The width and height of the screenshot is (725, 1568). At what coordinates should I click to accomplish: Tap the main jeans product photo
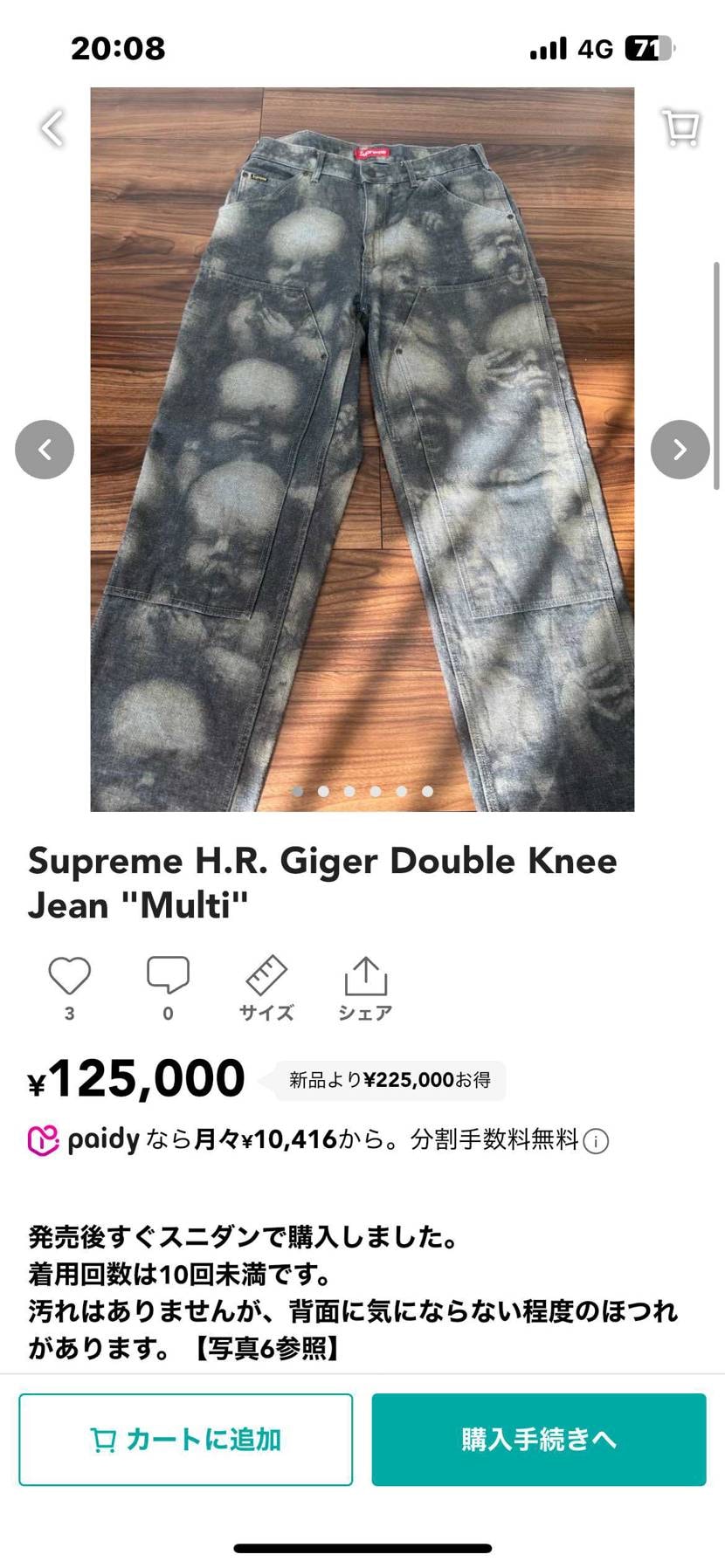(362, 437)
